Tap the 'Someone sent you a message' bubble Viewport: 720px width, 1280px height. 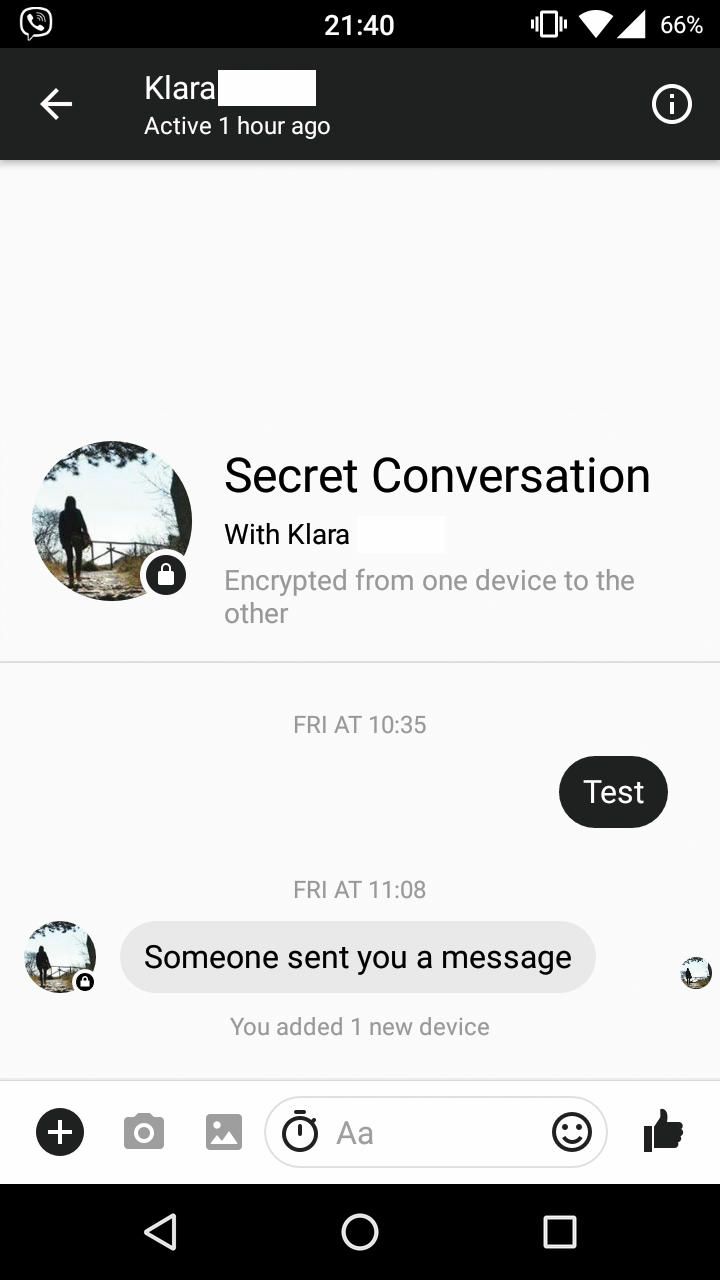(357, 957)
